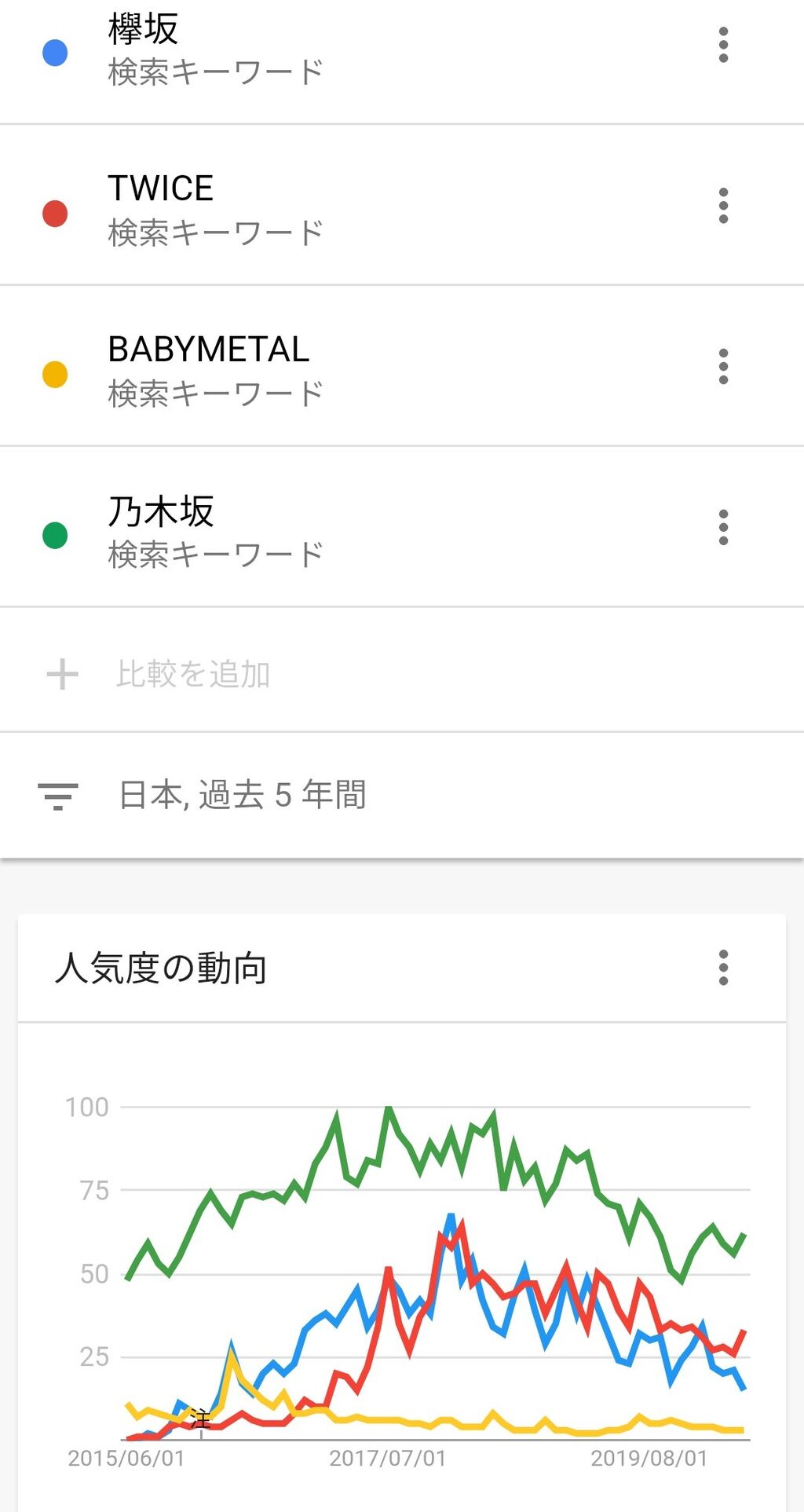Edit the TWICE search keyword
The width and height of the screenshot is (804, 1512).
click(x=216, y=210)
